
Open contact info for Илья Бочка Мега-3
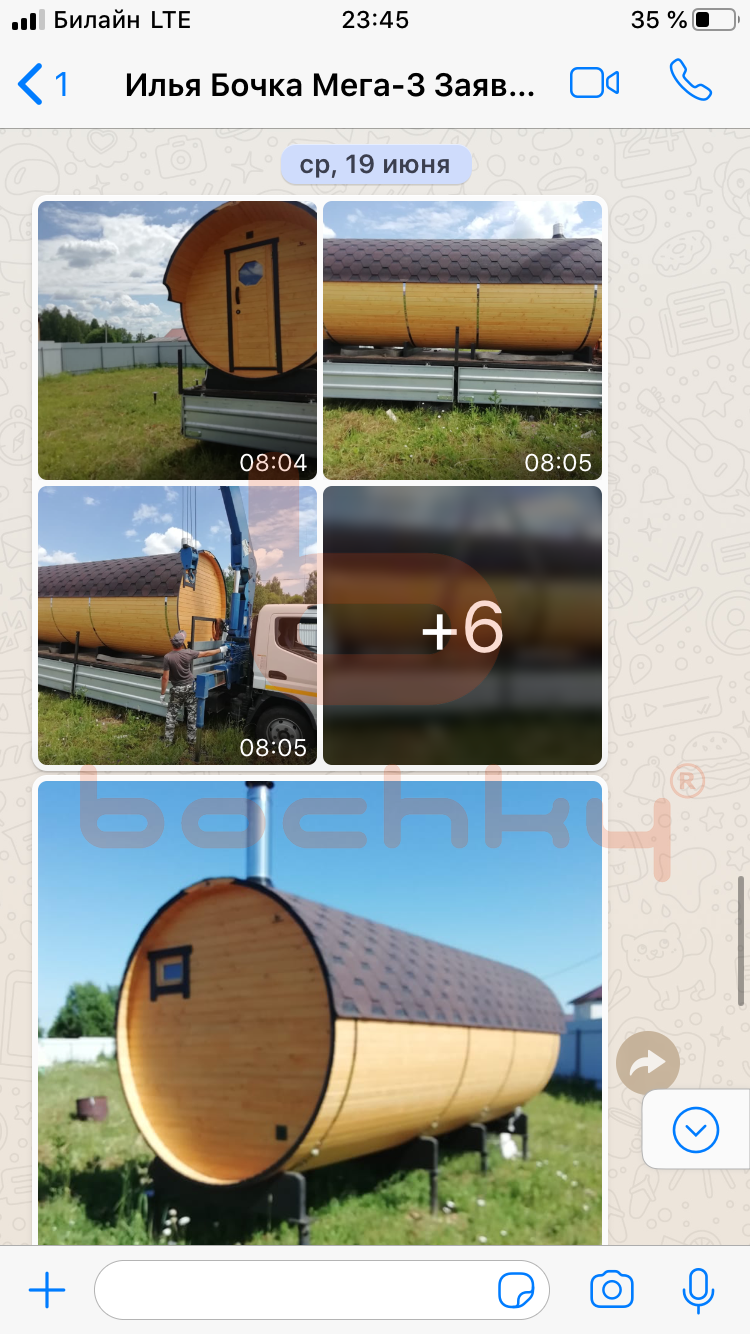pos(330,85)
